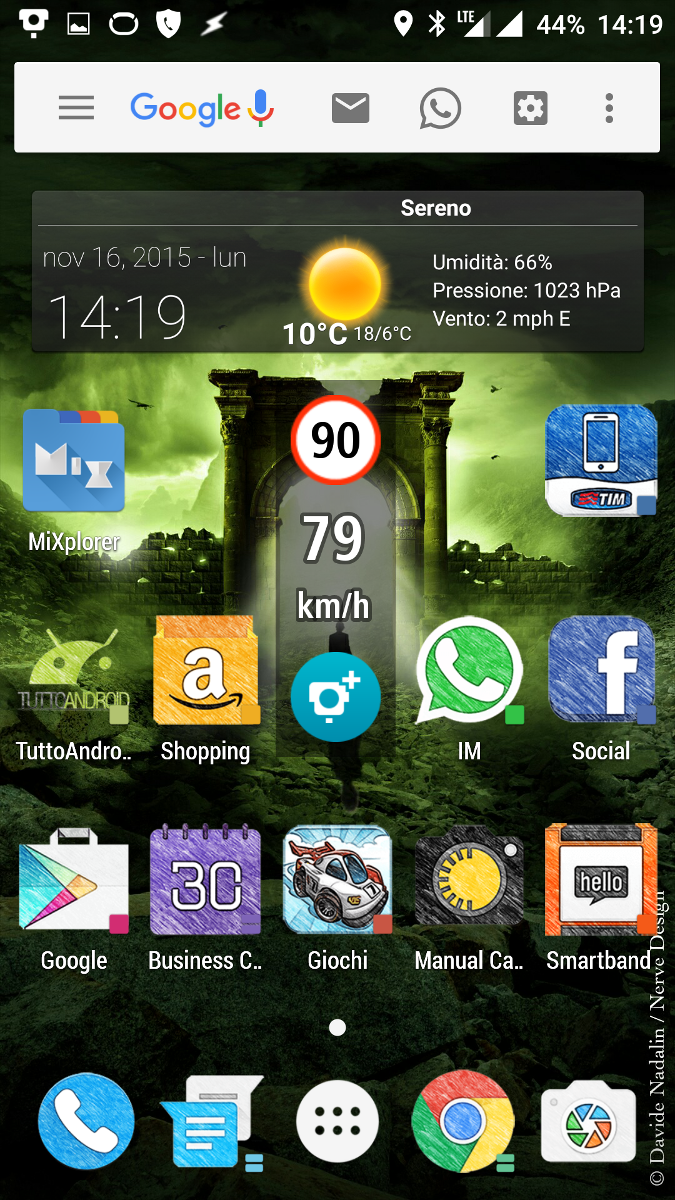Launch Business Calendar app
Screen dimensions: 675x1200
[205, 900]
